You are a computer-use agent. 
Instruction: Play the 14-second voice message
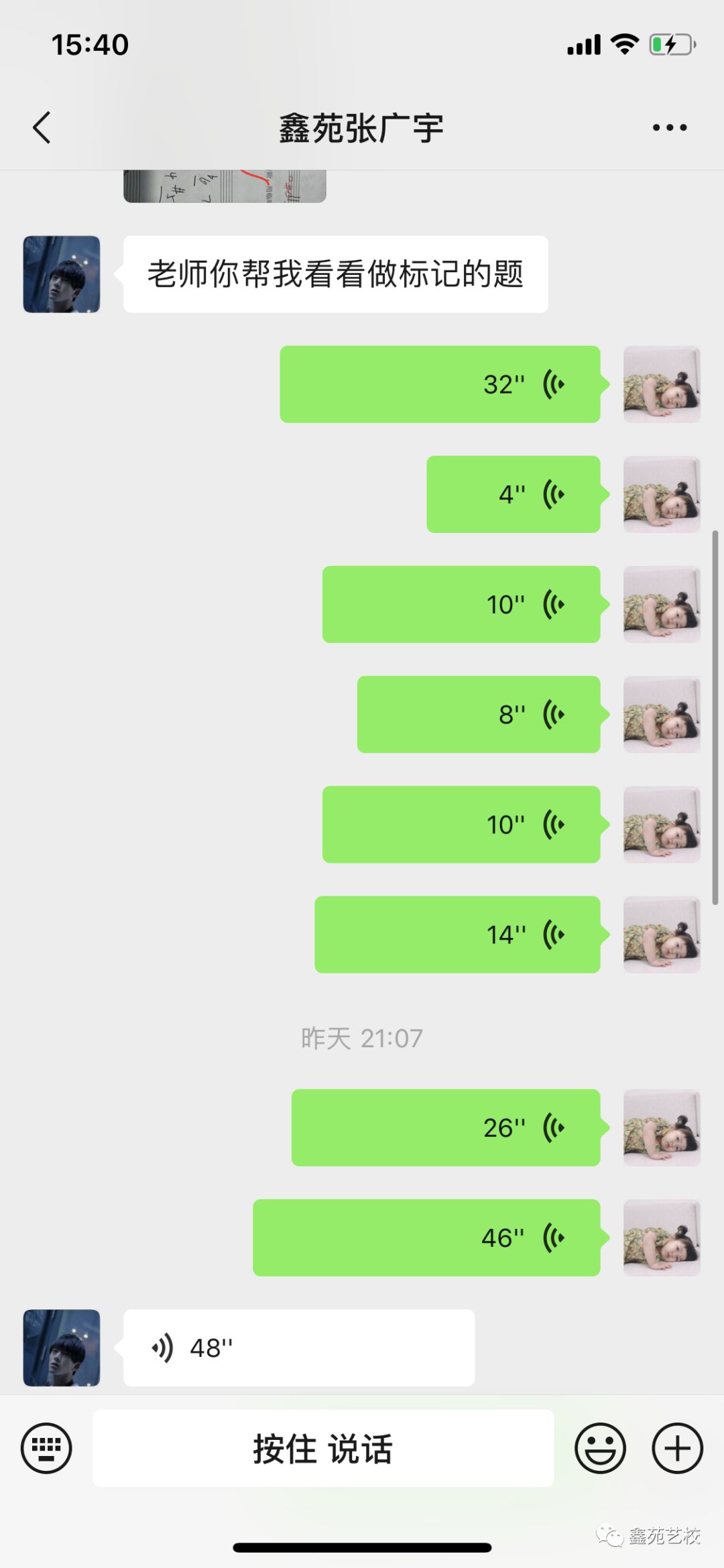457,934
